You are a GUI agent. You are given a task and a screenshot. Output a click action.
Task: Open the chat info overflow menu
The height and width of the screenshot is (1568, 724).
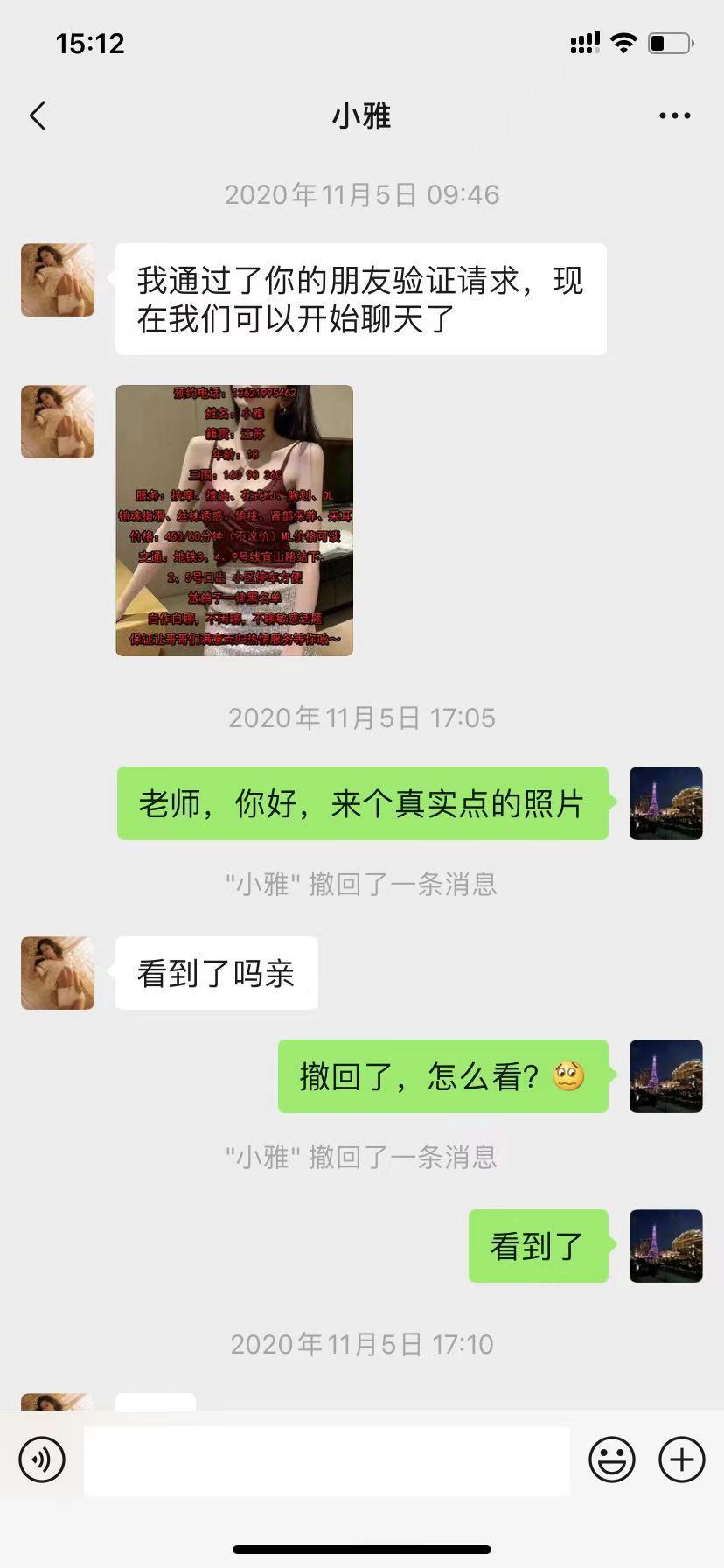674,115
